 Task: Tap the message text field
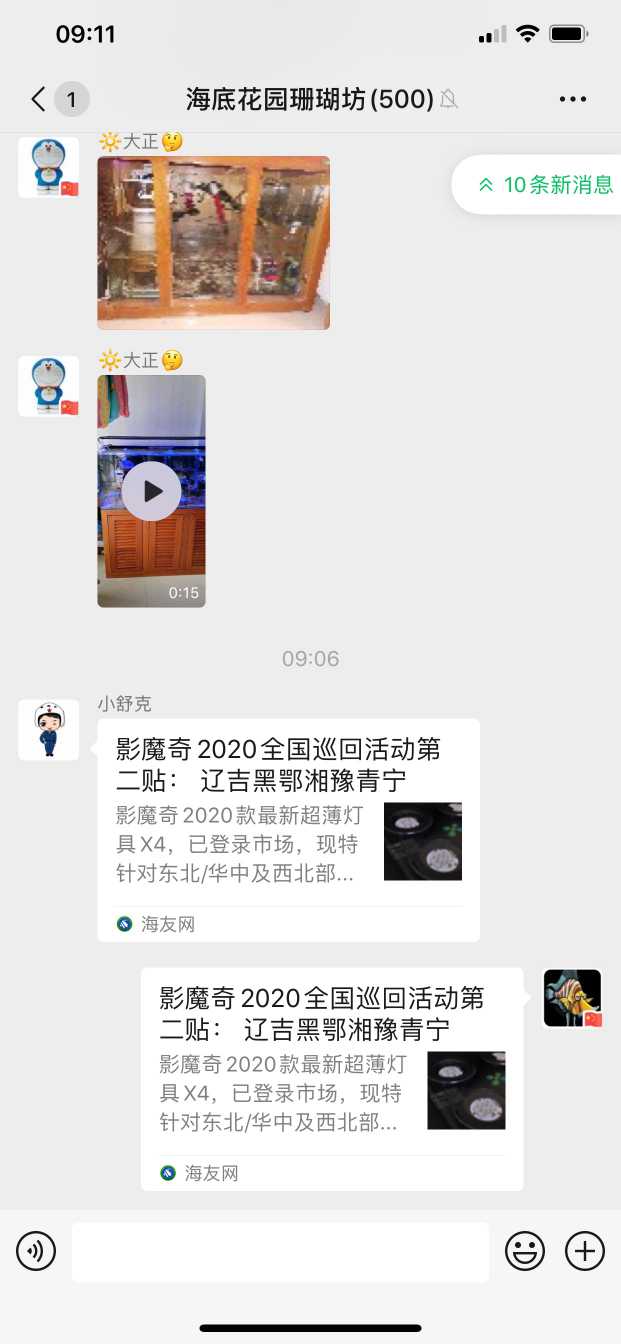(x=280, y=1251)
